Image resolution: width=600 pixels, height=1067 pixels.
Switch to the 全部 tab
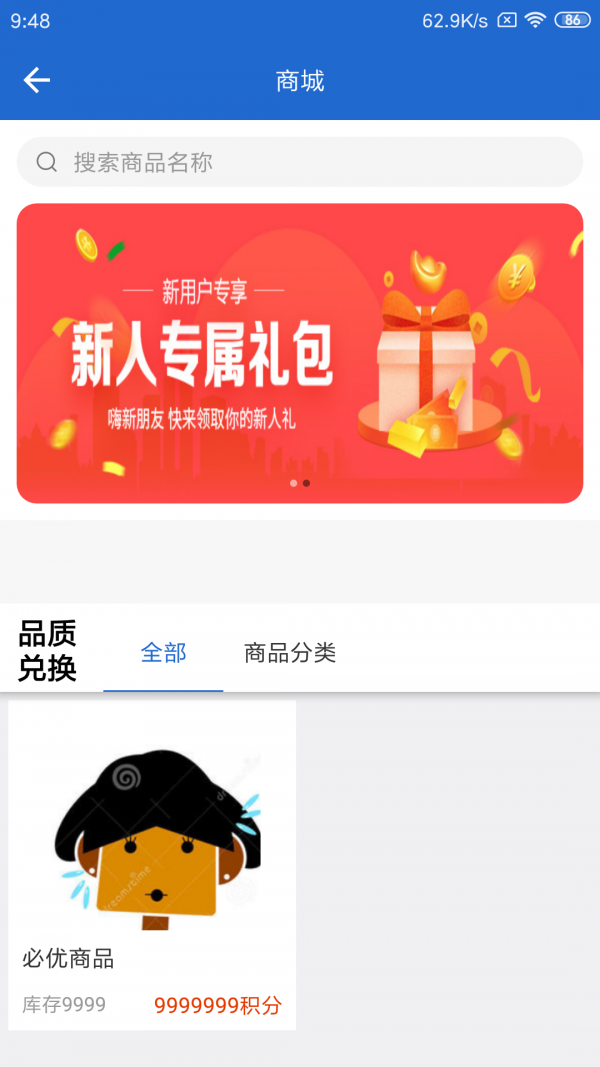tap(163, 653)
